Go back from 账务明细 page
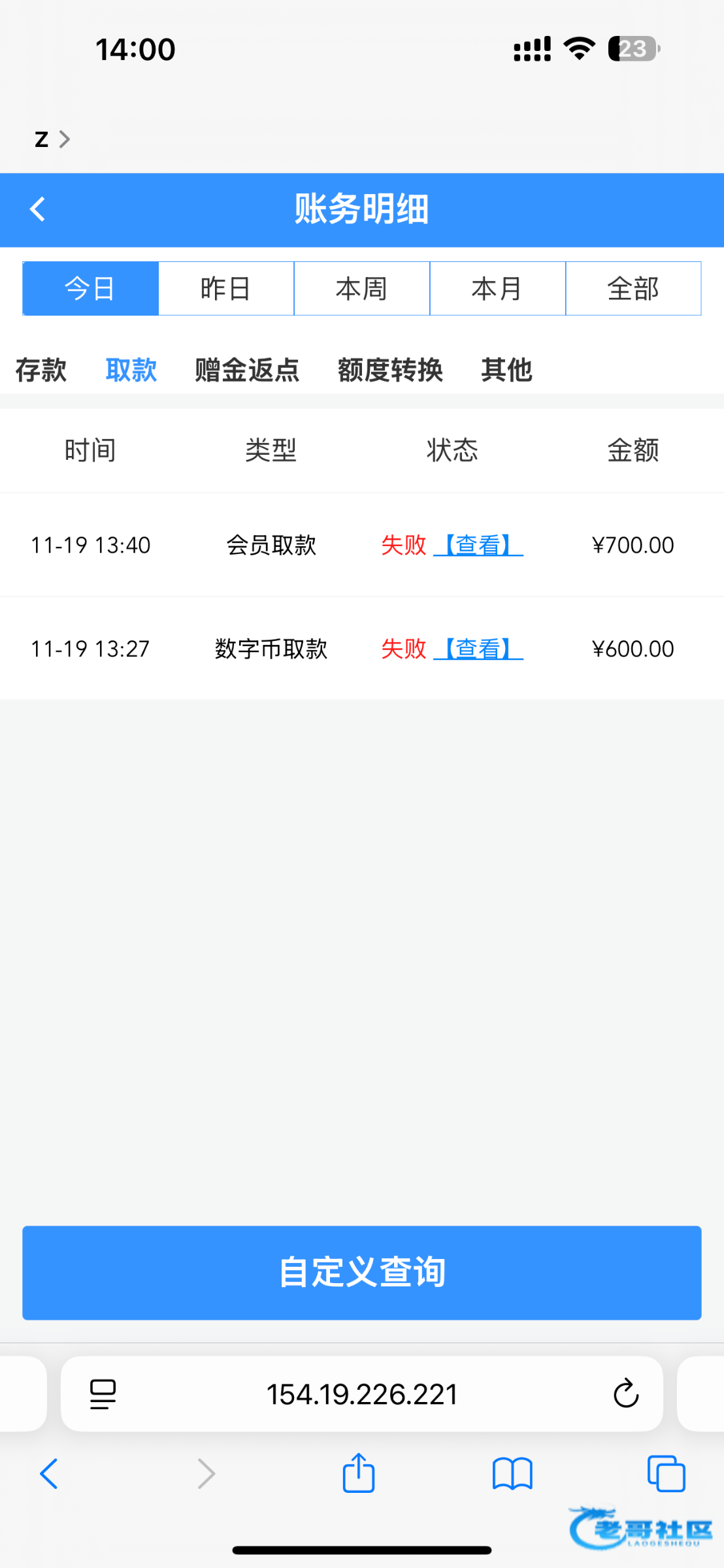Viewport: 724px width, 1568px height. point(38,210)
